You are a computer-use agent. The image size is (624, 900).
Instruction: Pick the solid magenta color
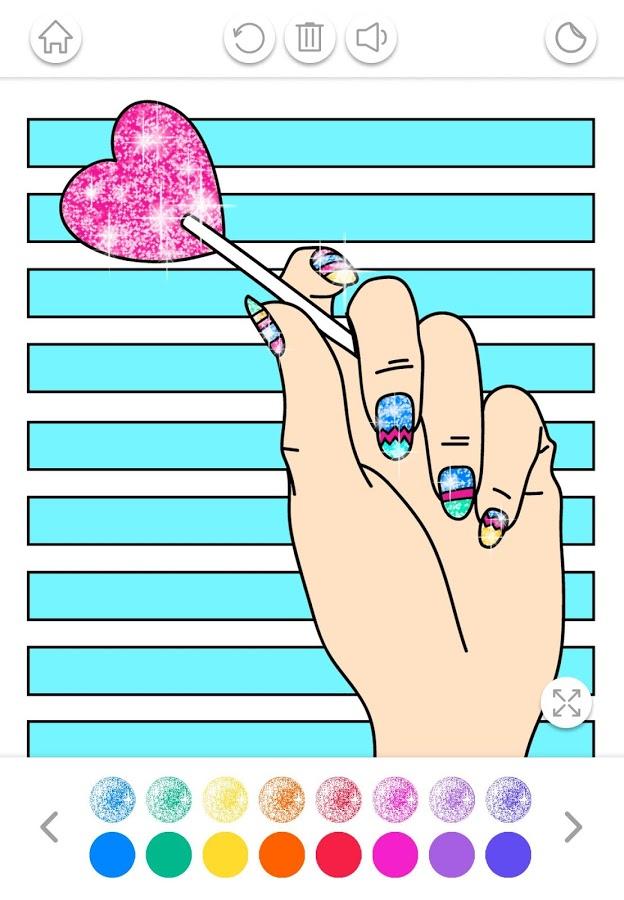tap(395, 855)
